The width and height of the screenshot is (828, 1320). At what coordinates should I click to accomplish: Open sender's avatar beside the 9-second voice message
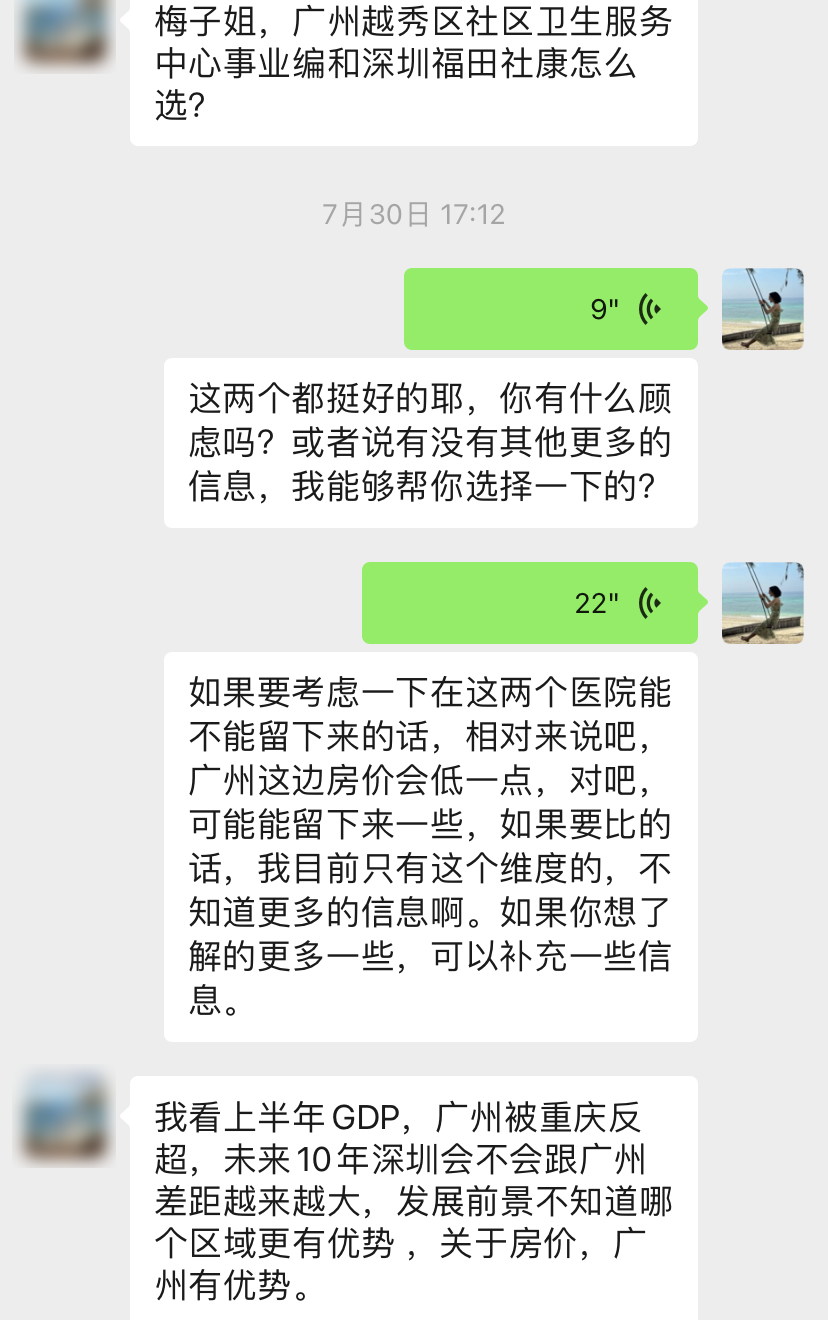tap(762, 309)
